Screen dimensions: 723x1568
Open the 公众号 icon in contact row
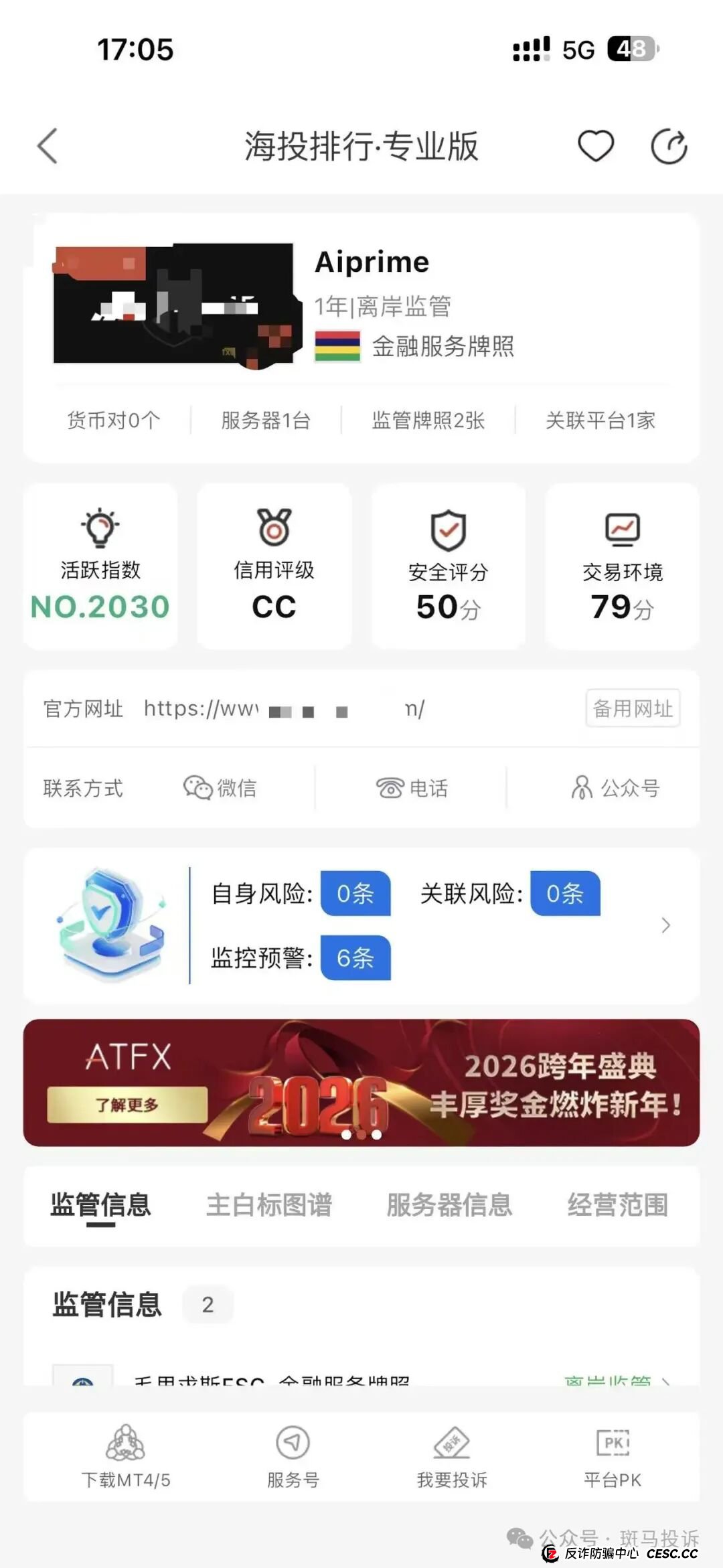(582, 788)
